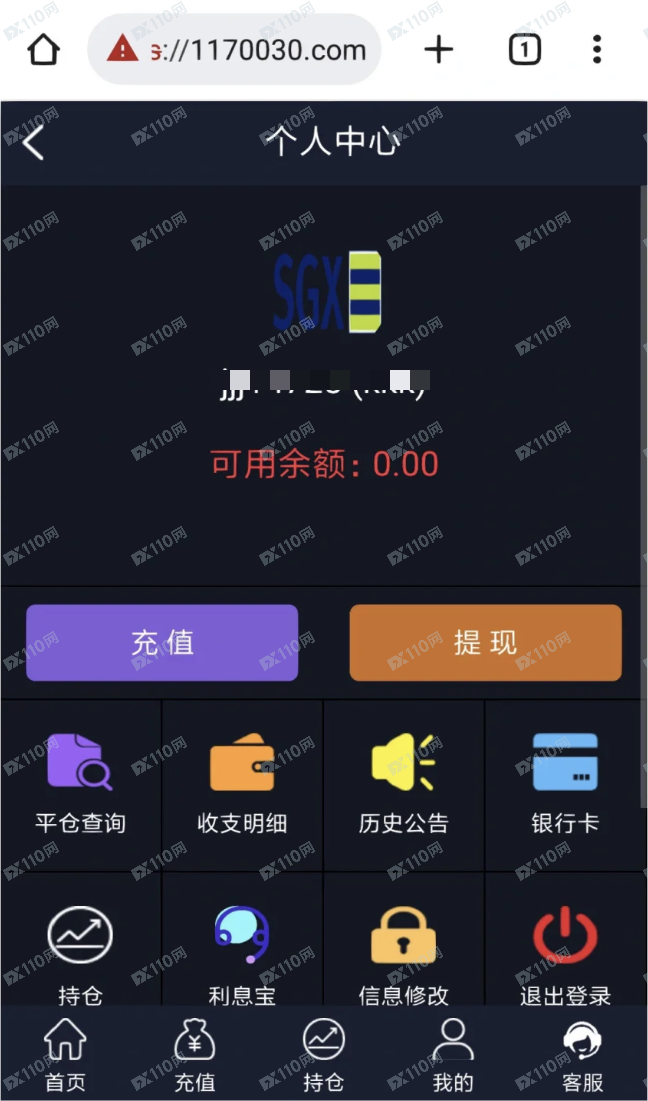Open 银行卡 settings

565,784
